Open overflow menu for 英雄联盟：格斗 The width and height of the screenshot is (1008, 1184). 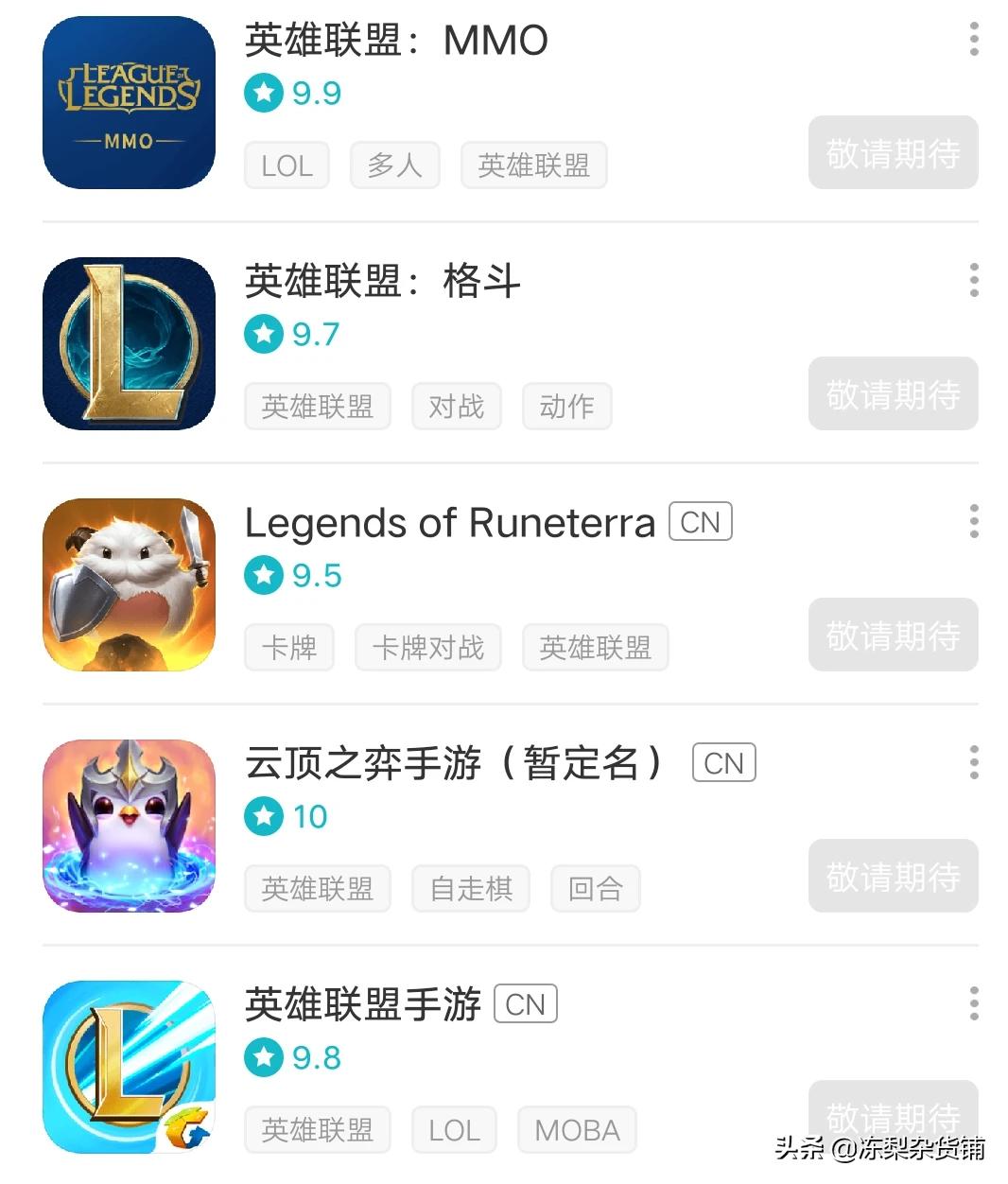[x=974, y=281]
